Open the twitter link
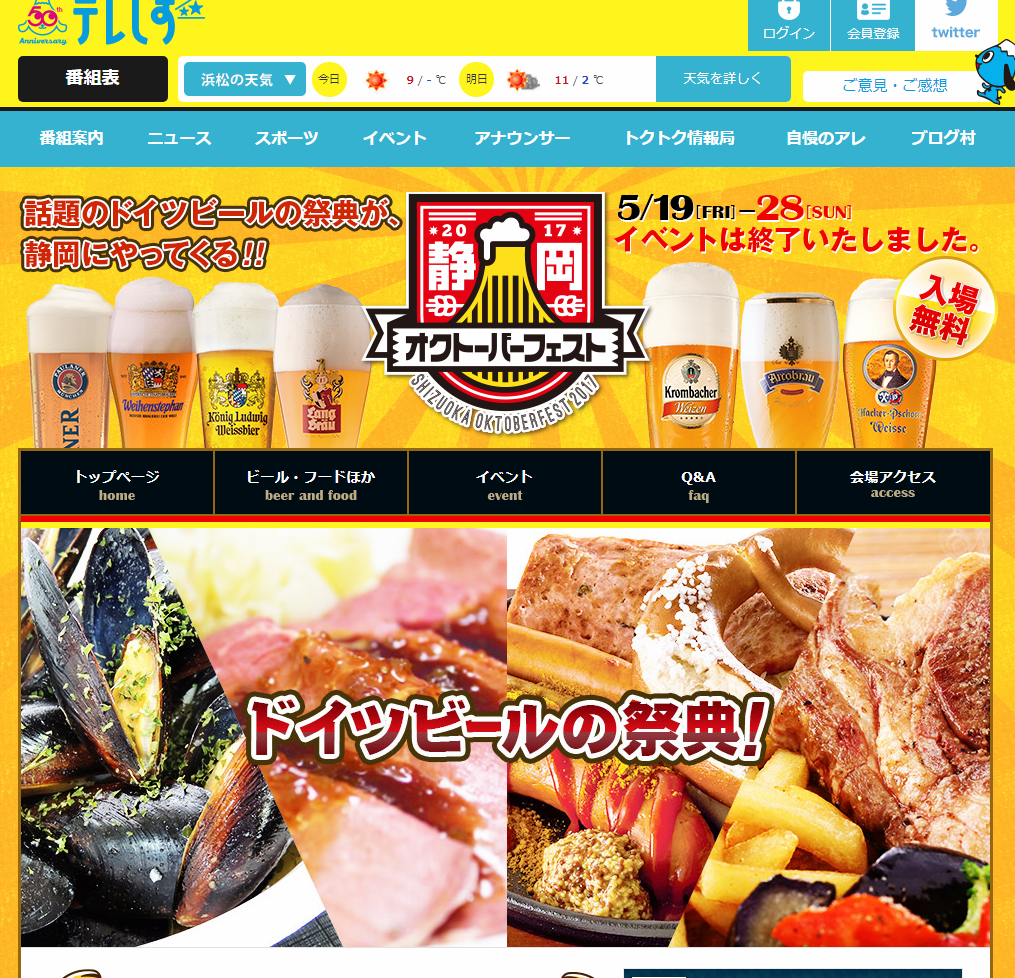This screenshot has width=1015, height=978. tap(955, 23)
